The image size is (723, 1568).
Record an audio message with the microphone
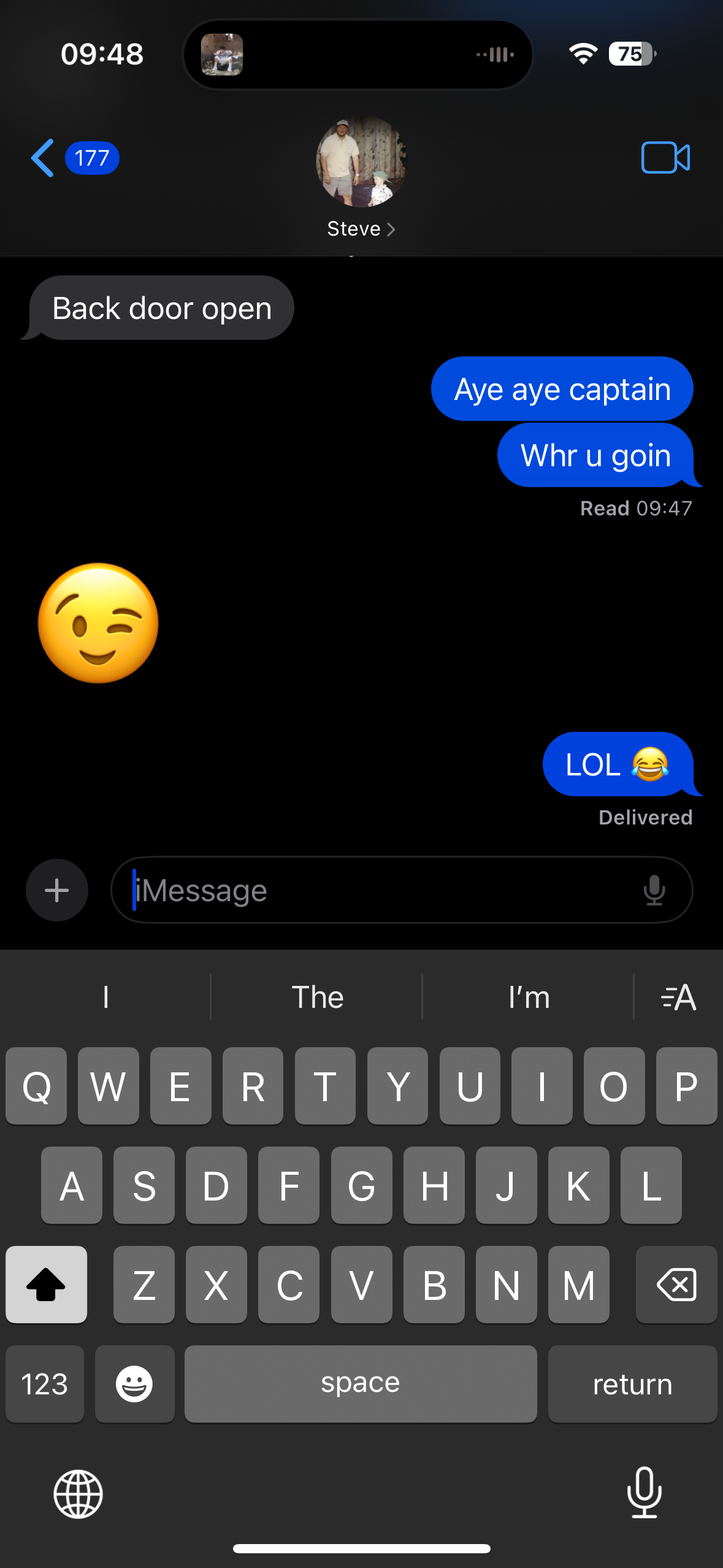click(x=654, y=890)
